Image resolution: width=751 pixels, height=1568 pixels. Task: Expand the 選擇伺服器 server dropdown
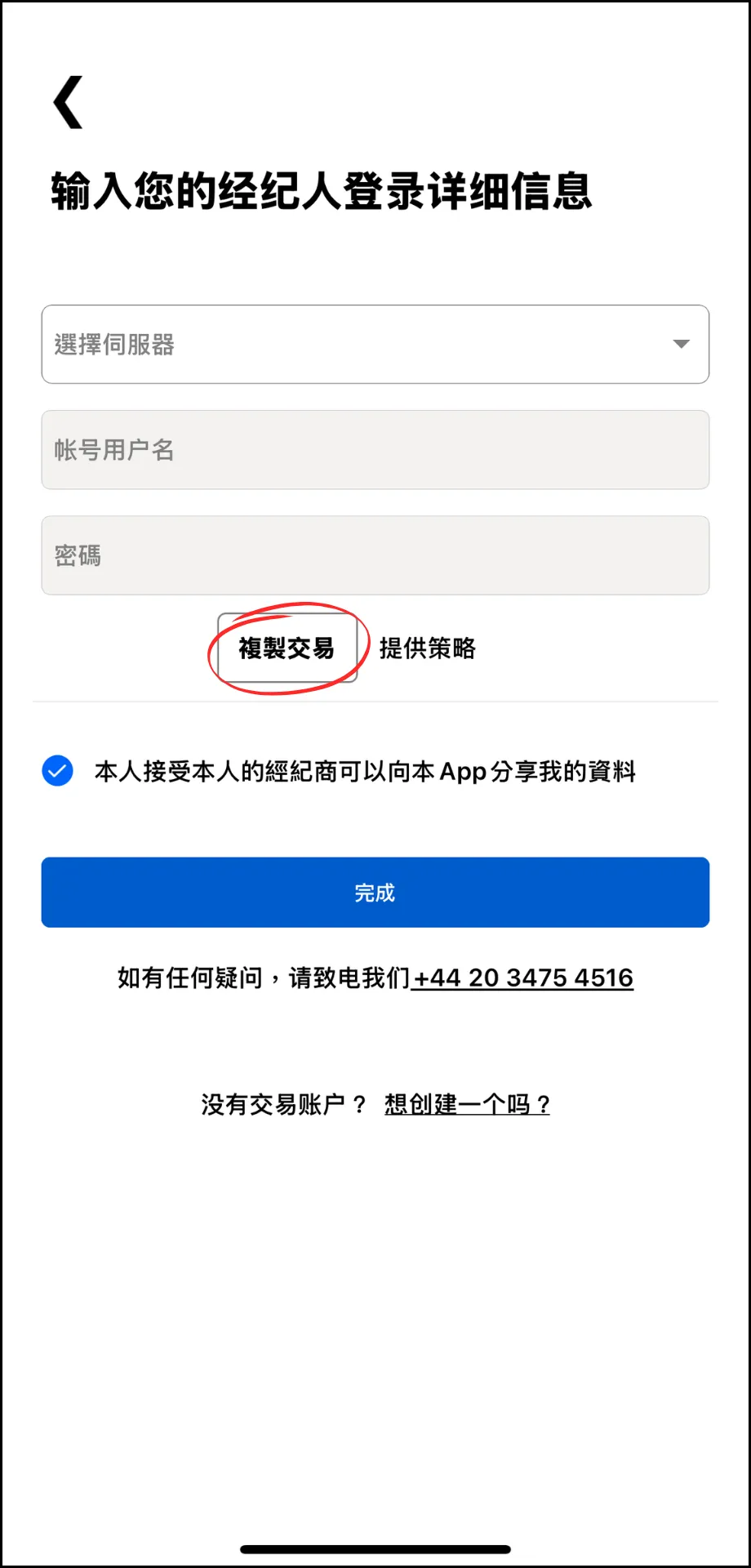pyautogui.click(x=375, y=344)
